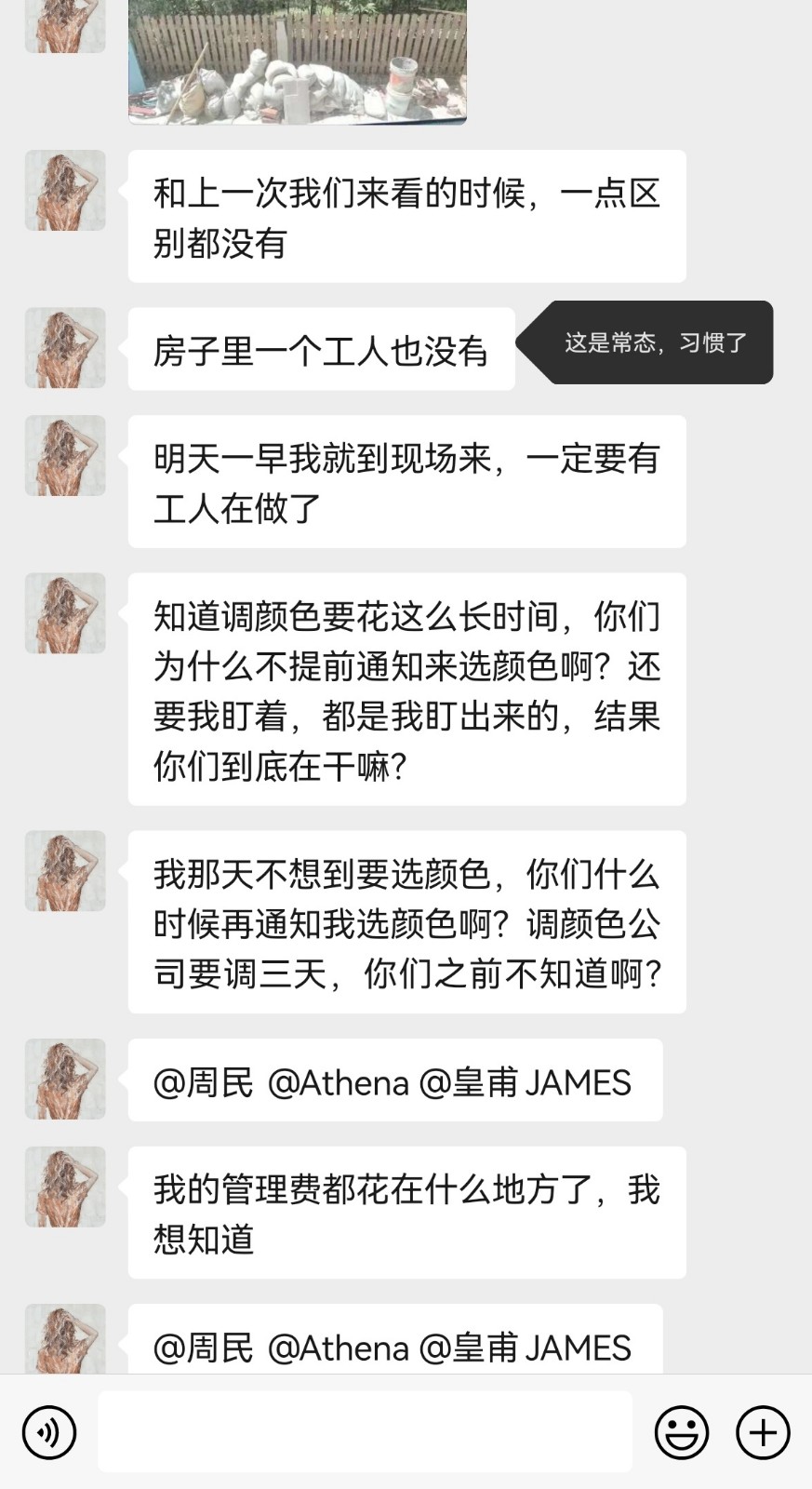Viewport: 812px width, 1489px height.
Task: Open the plus attachments menu
Action: pyautogui.click(x=763, y=1432)
